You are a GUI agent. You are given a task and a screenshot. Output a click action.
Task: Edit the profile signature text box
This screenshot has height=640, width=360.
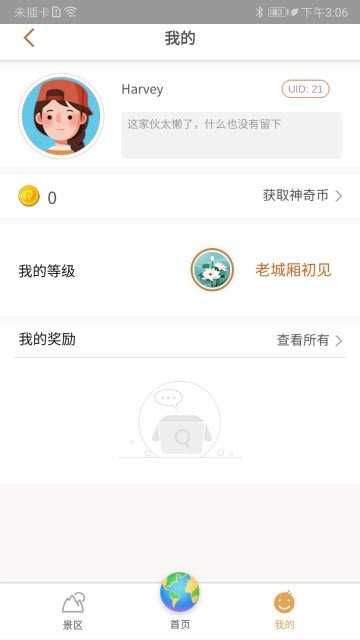(231, 135)
